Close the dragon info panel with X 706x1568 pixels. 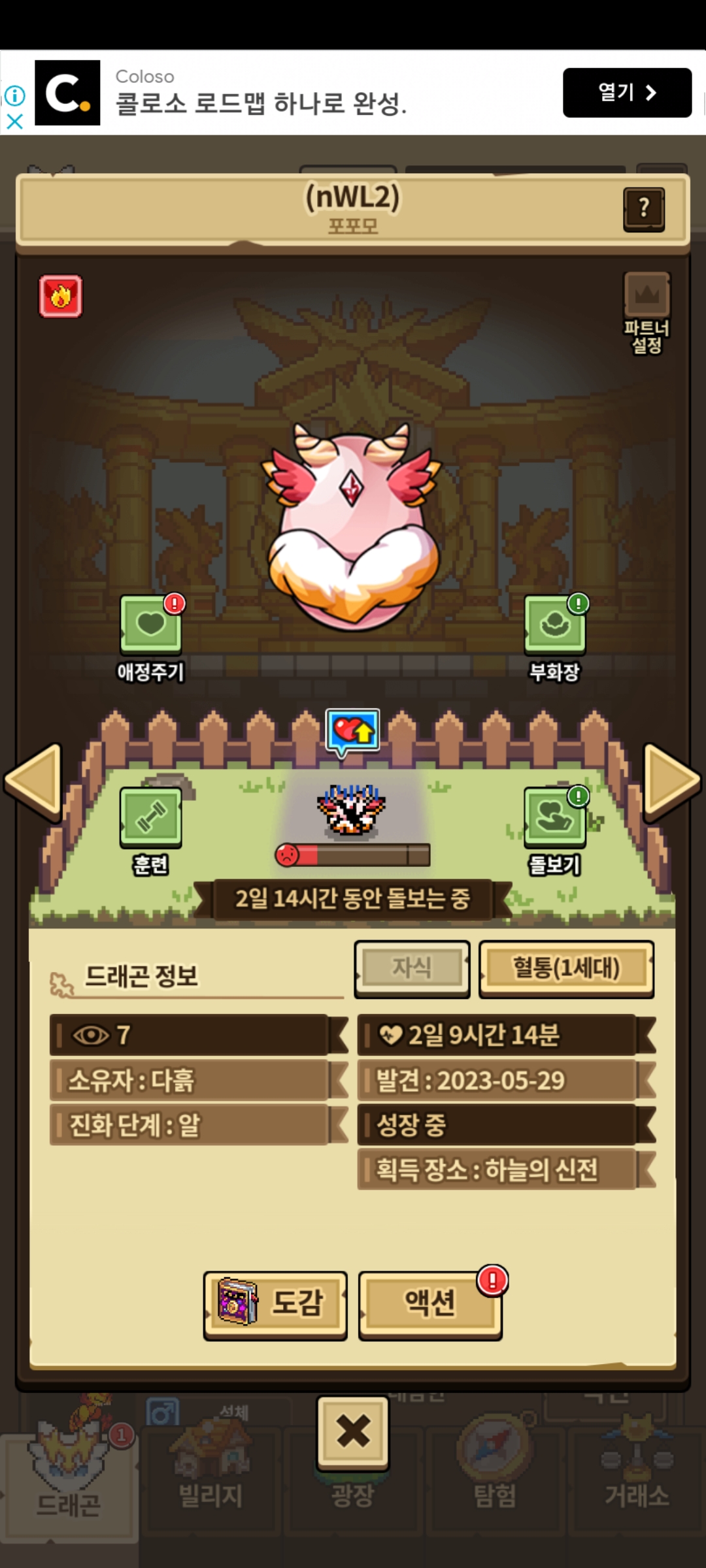click(x=353, y=1432)
